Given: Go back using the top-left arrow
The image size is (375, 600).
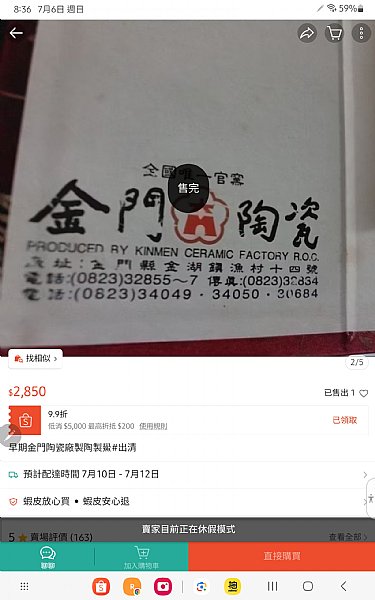Looking at the screenshot, I should click(16, 33).
